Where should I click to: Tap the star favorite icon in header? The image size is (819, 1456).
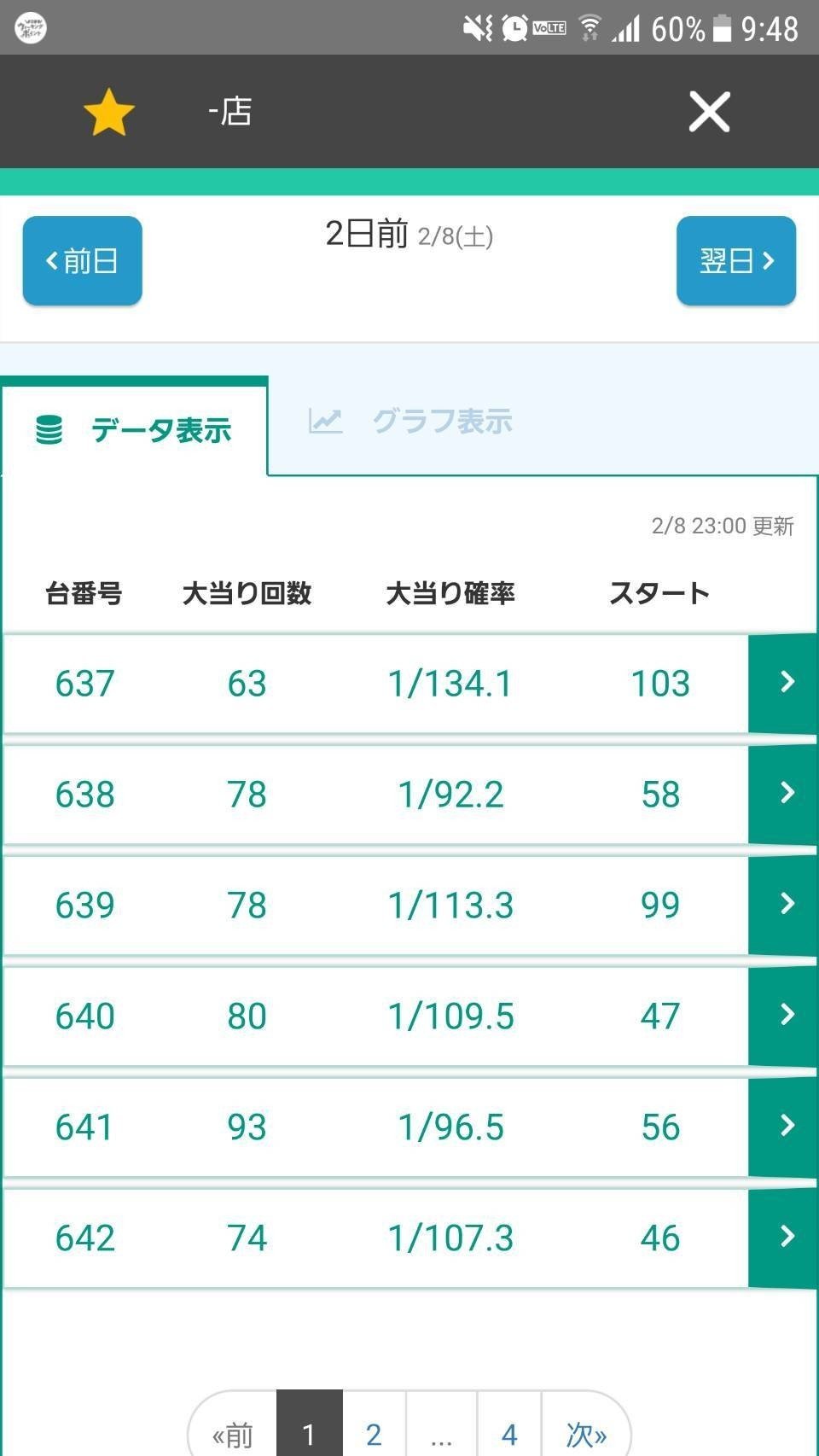[x=108, y=112]
